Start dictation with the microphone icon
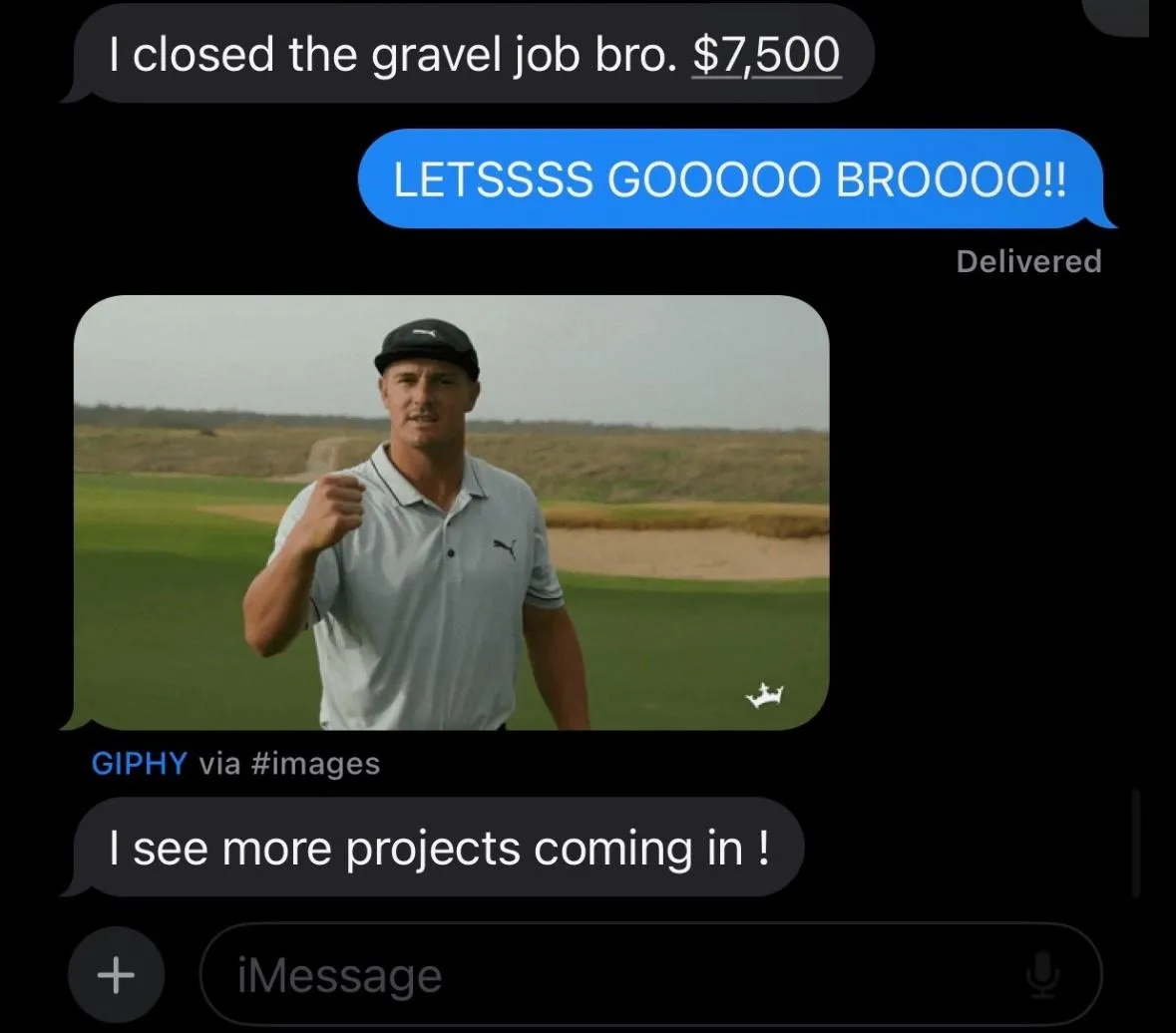 [x=1043, y=974]
